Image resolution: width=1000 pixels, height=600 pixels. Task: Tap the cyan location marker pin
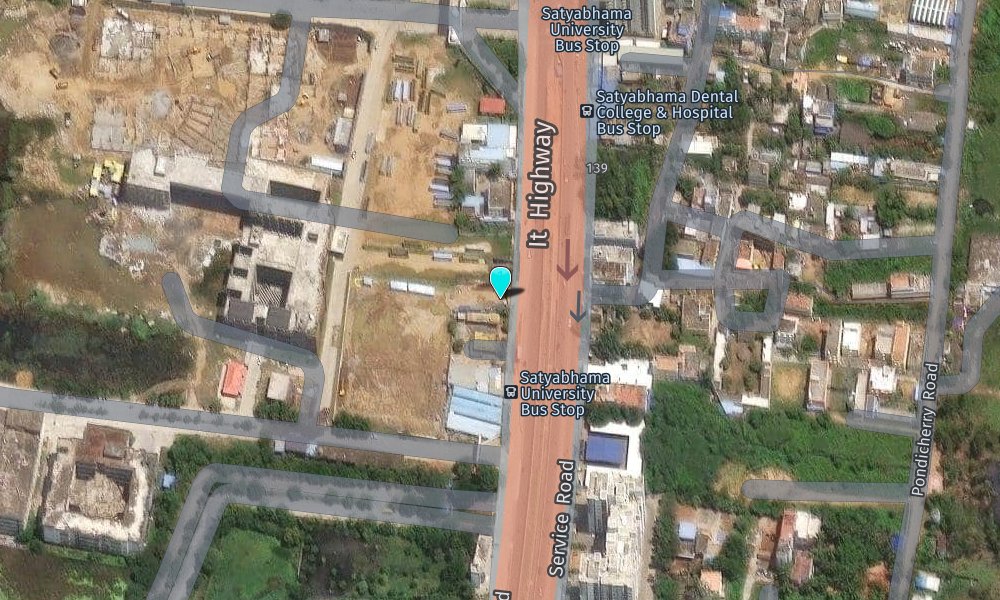point(501,281)
